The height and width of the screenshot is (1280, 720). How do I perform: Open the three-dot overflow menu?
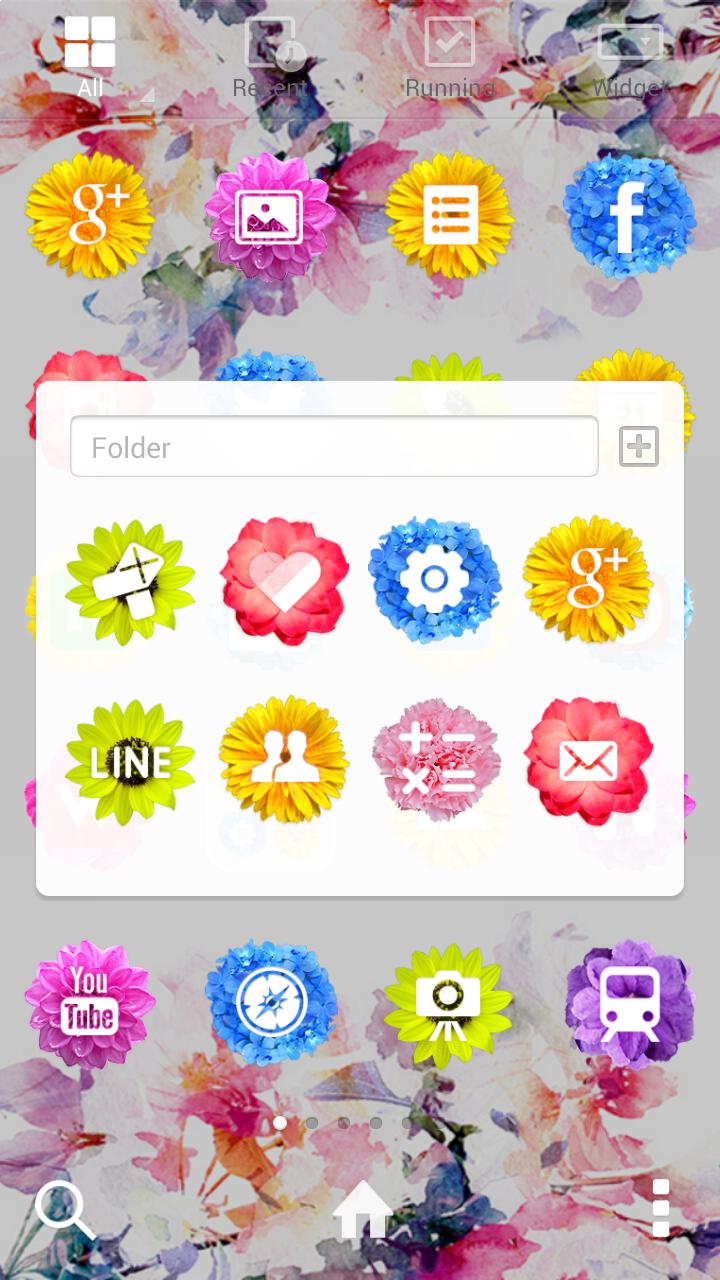[x=660, y=1208]
